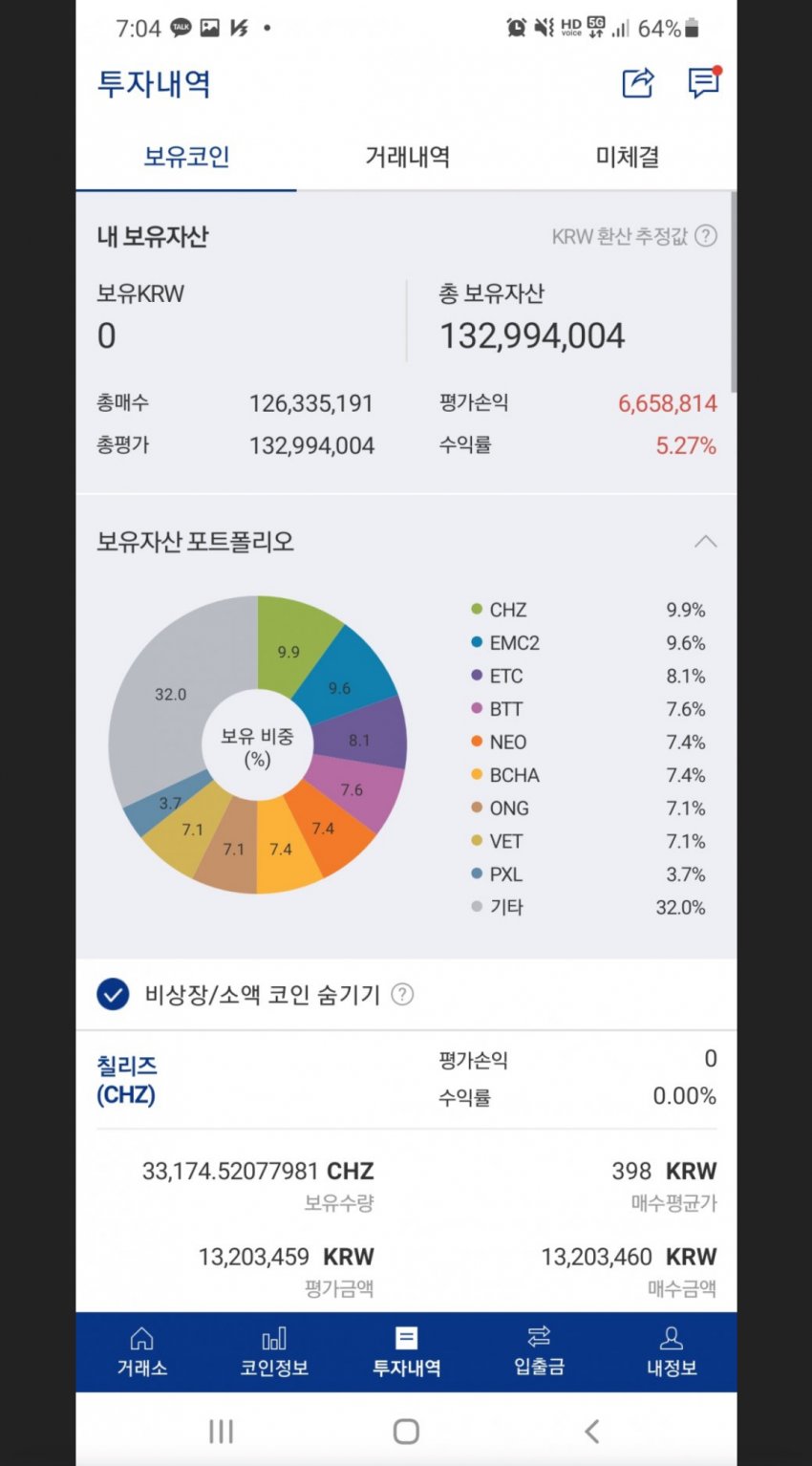This screenshot has height=1466, width=812.
Task: Uncheck 비상장/소액 코인 숨기기
Action: [x=113, y=995]
